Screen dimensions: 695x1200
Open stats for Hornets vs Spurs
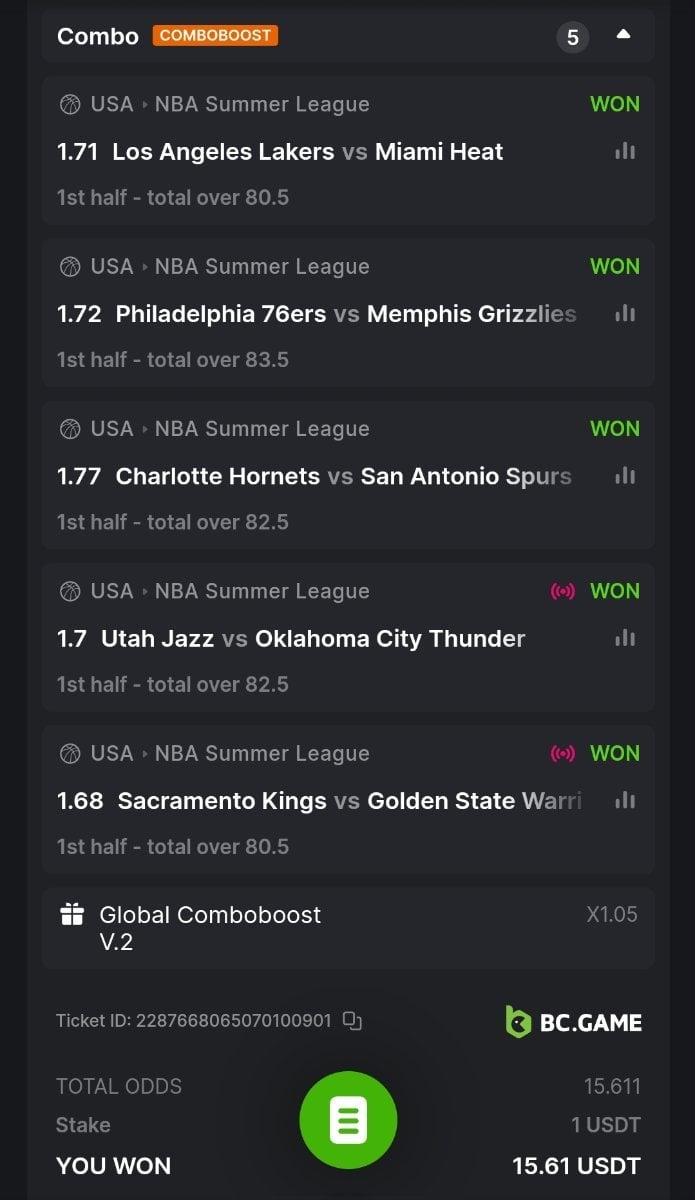(x=625, y=476)
